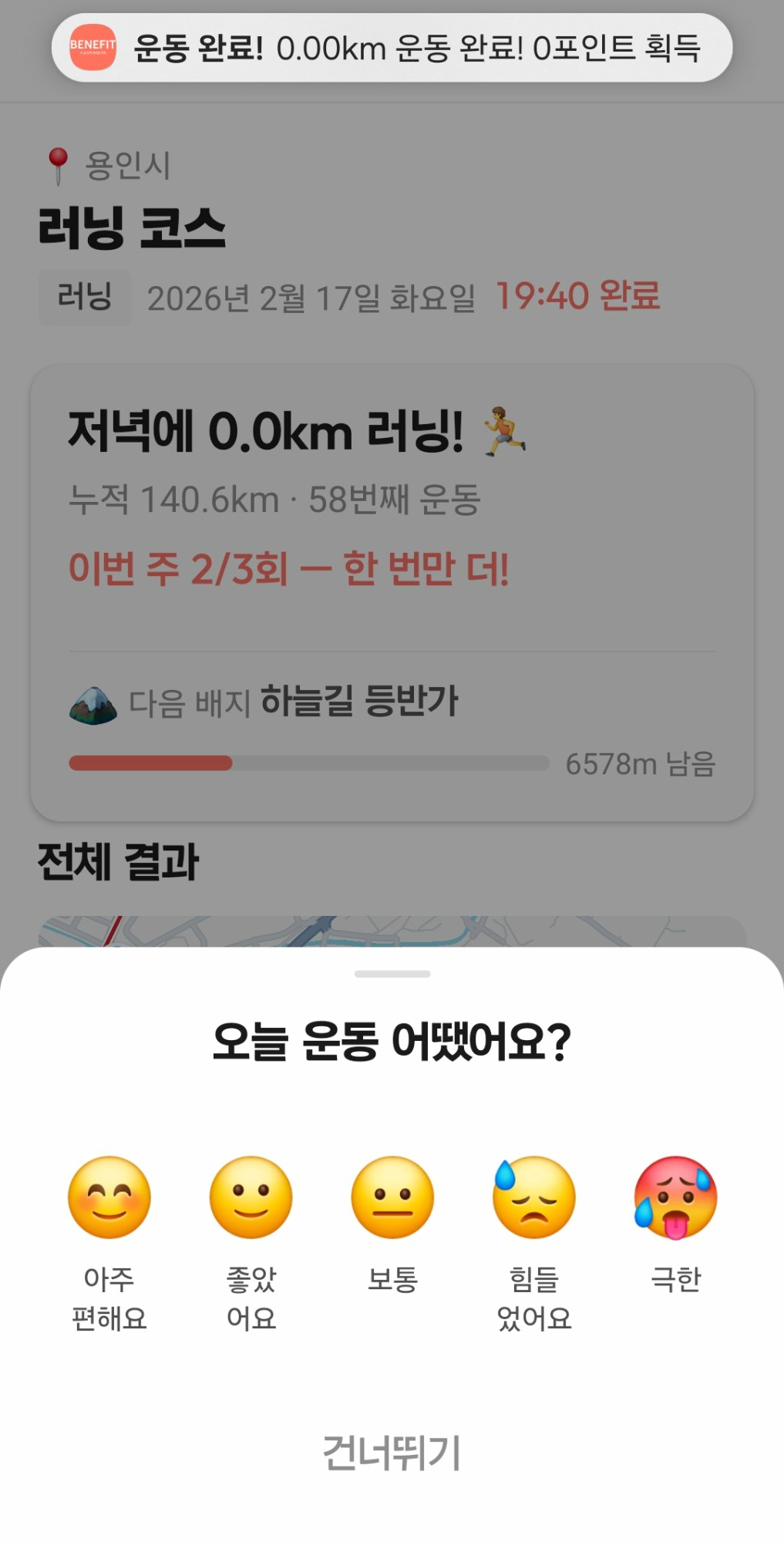Select the 🙂 '좋았어요' mood emoji
Screen dimensions: 784x1568
pyautogui.click(x=250, y=1199)
